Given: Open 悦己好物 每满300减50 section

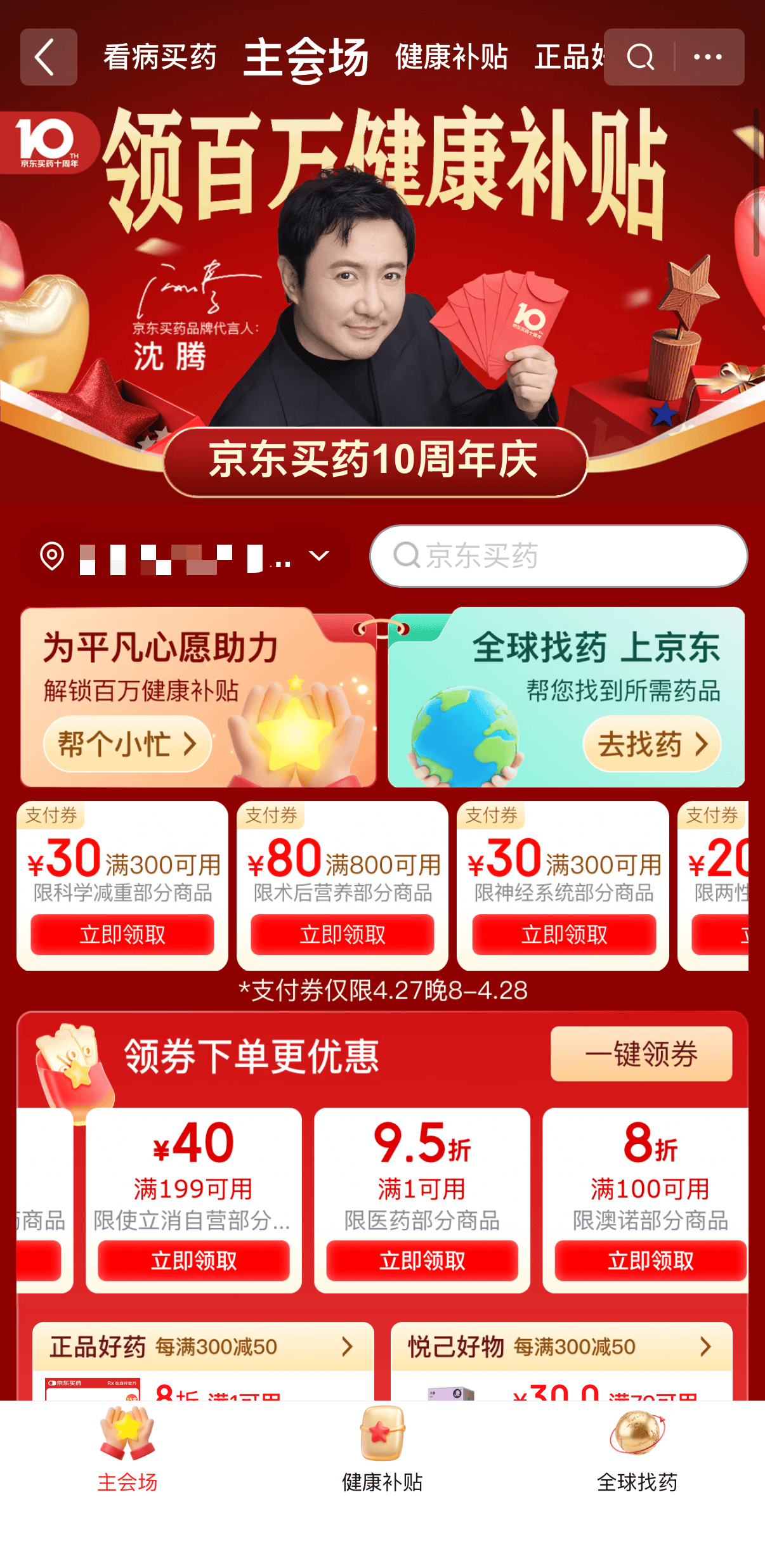Looking at the screenshot, I should (x=561, y=1346).
